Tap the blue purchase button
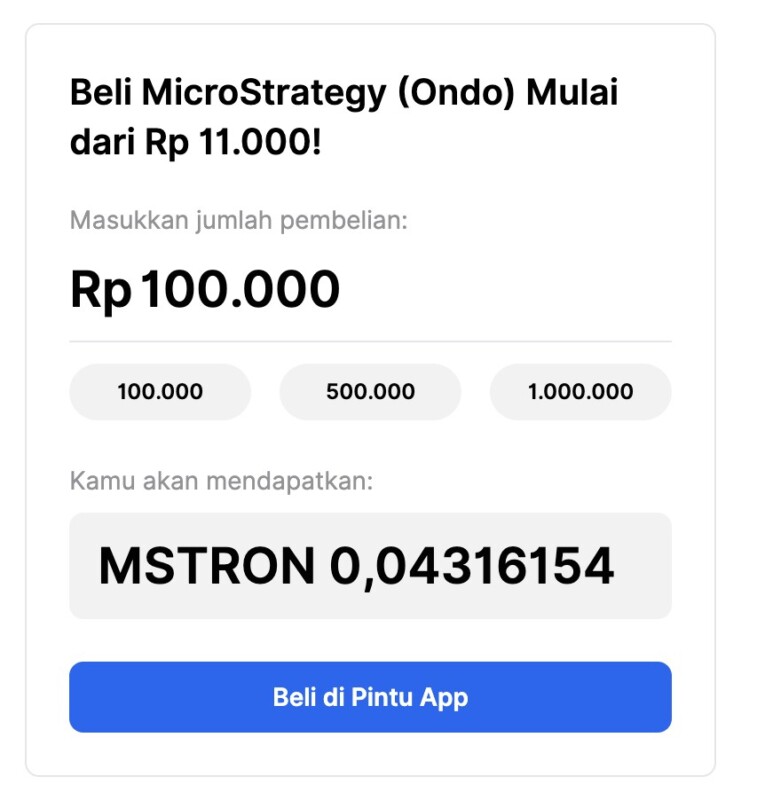 click(369, 697)
